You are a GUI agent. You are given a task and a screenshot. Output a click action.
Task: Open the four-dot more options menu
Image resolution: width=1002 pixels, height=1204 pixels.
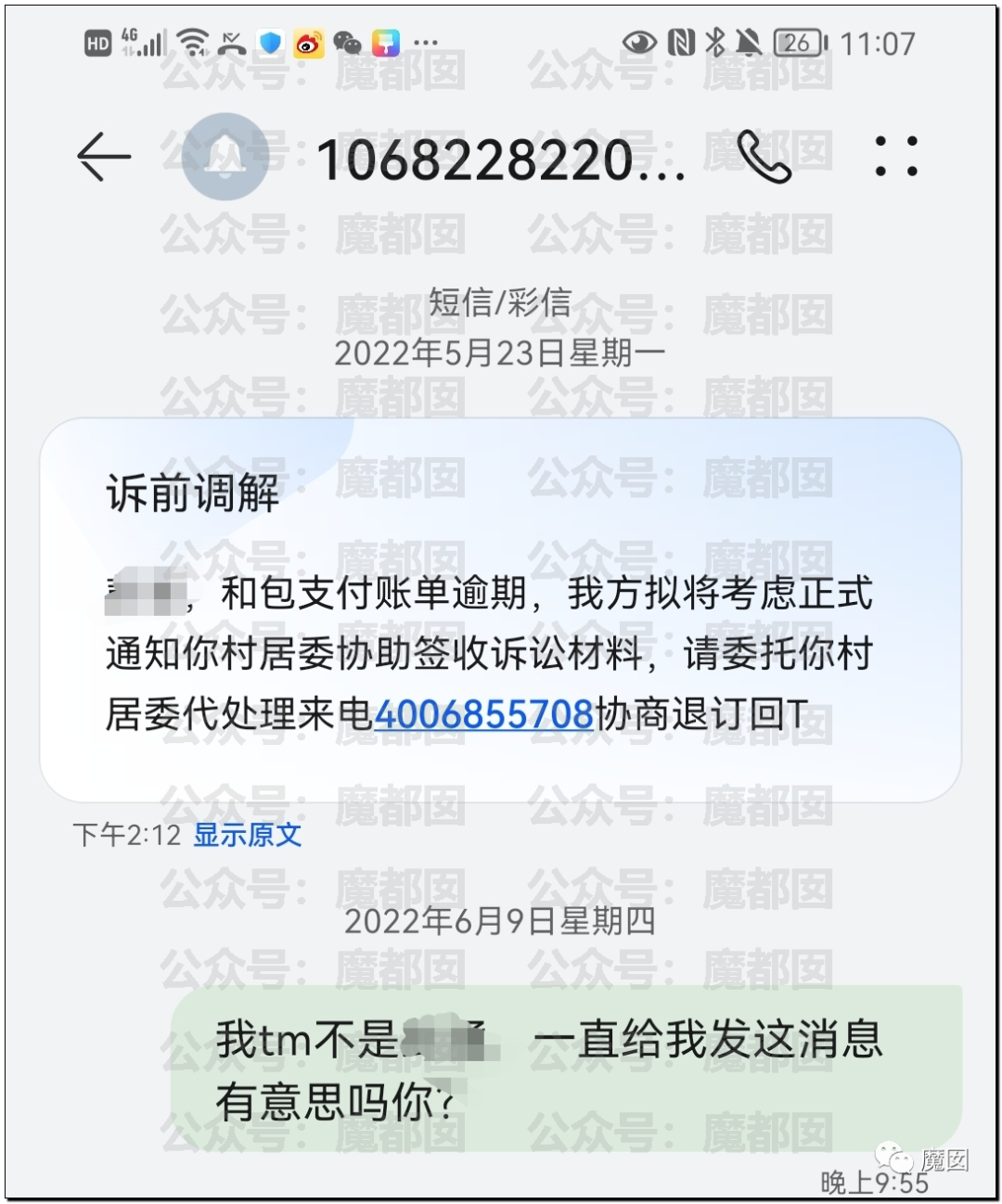895,158
